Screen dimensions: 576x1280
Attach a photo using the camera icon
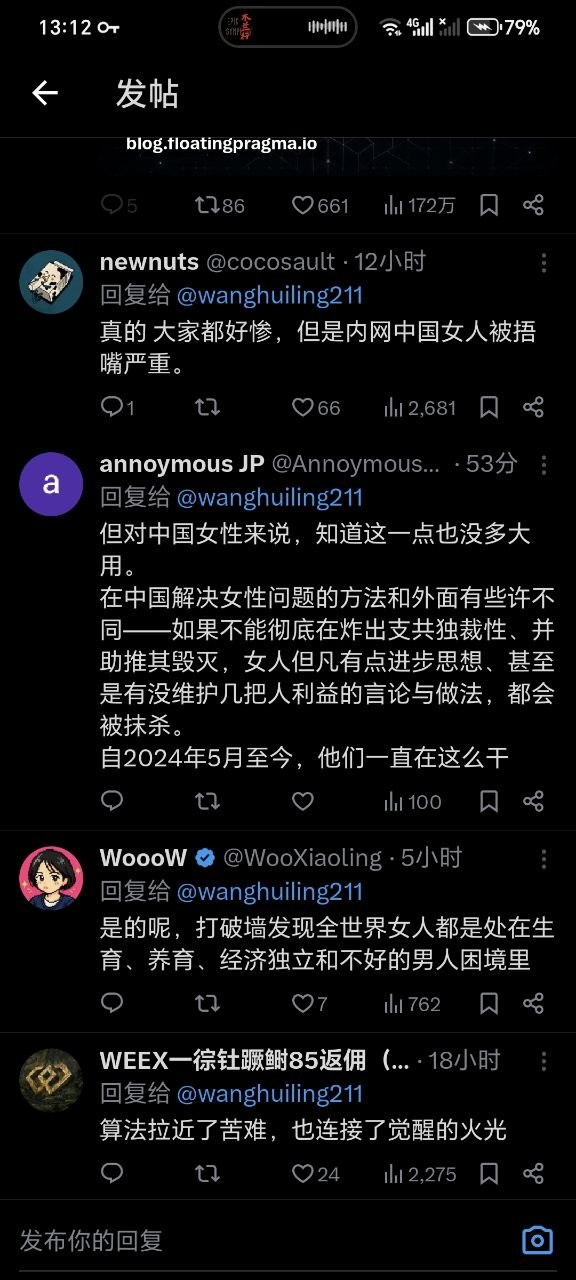(538, 1240)
